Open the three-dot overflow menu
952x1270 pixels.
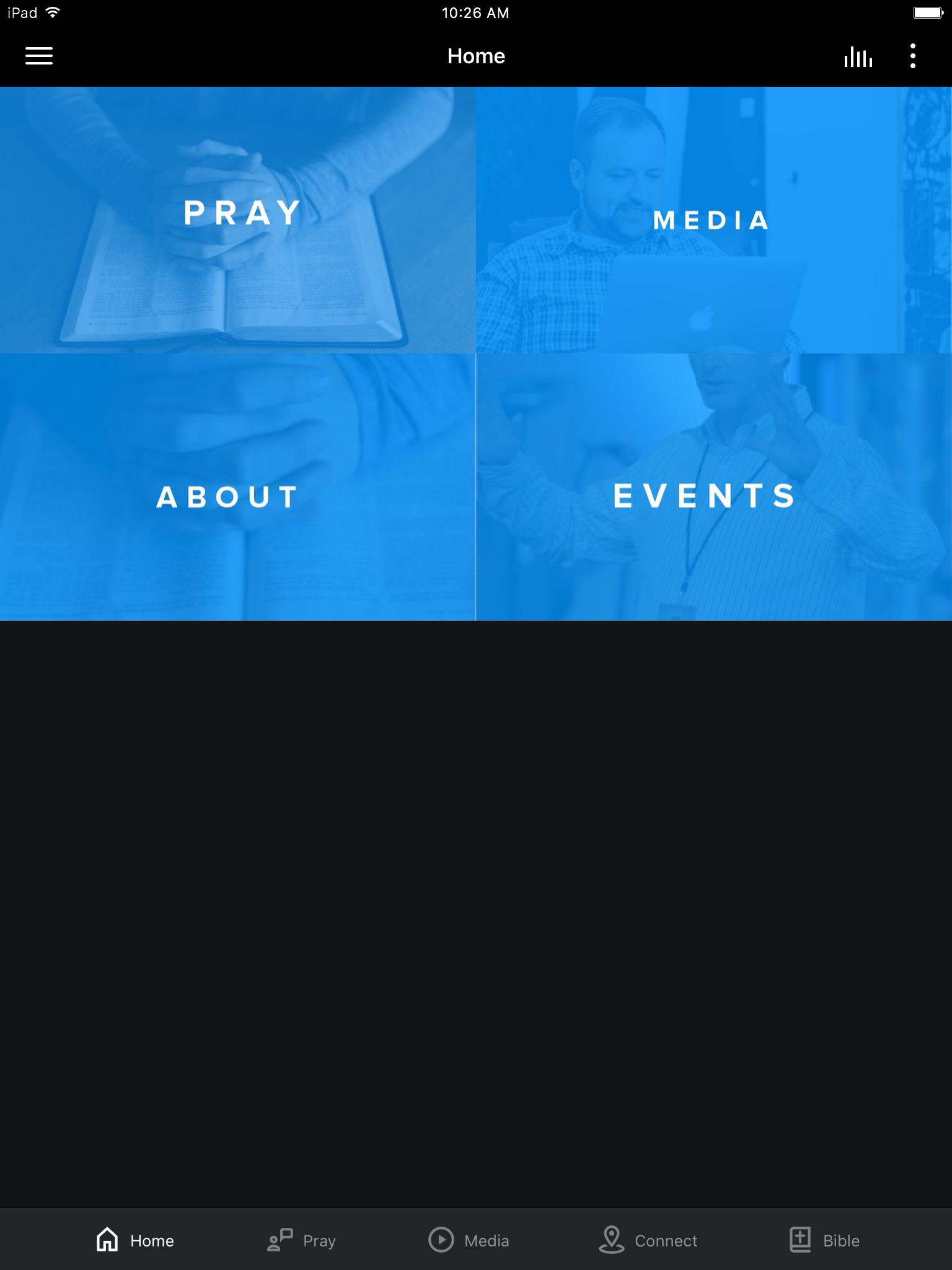click(912, 56)
